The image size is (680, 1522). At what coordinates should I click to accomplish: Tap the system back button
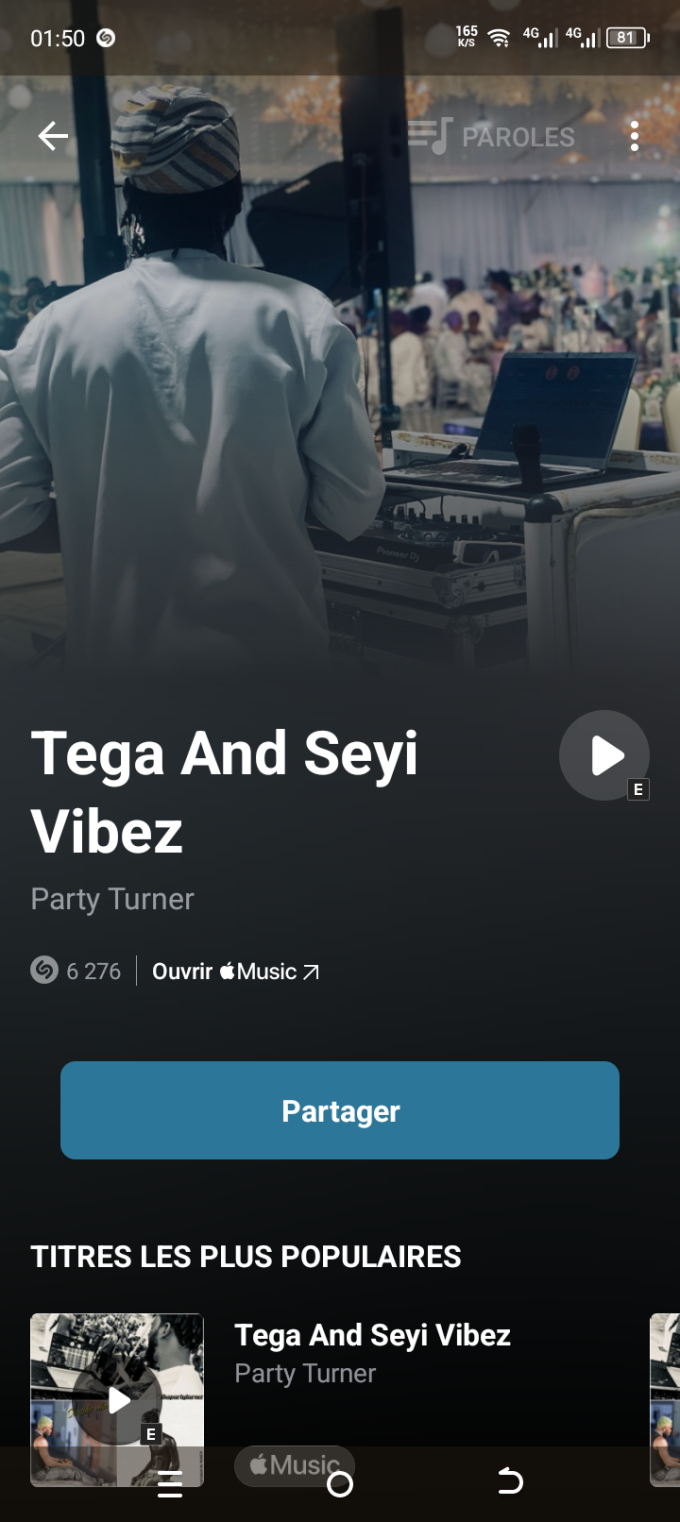(x=510, y=1482)
